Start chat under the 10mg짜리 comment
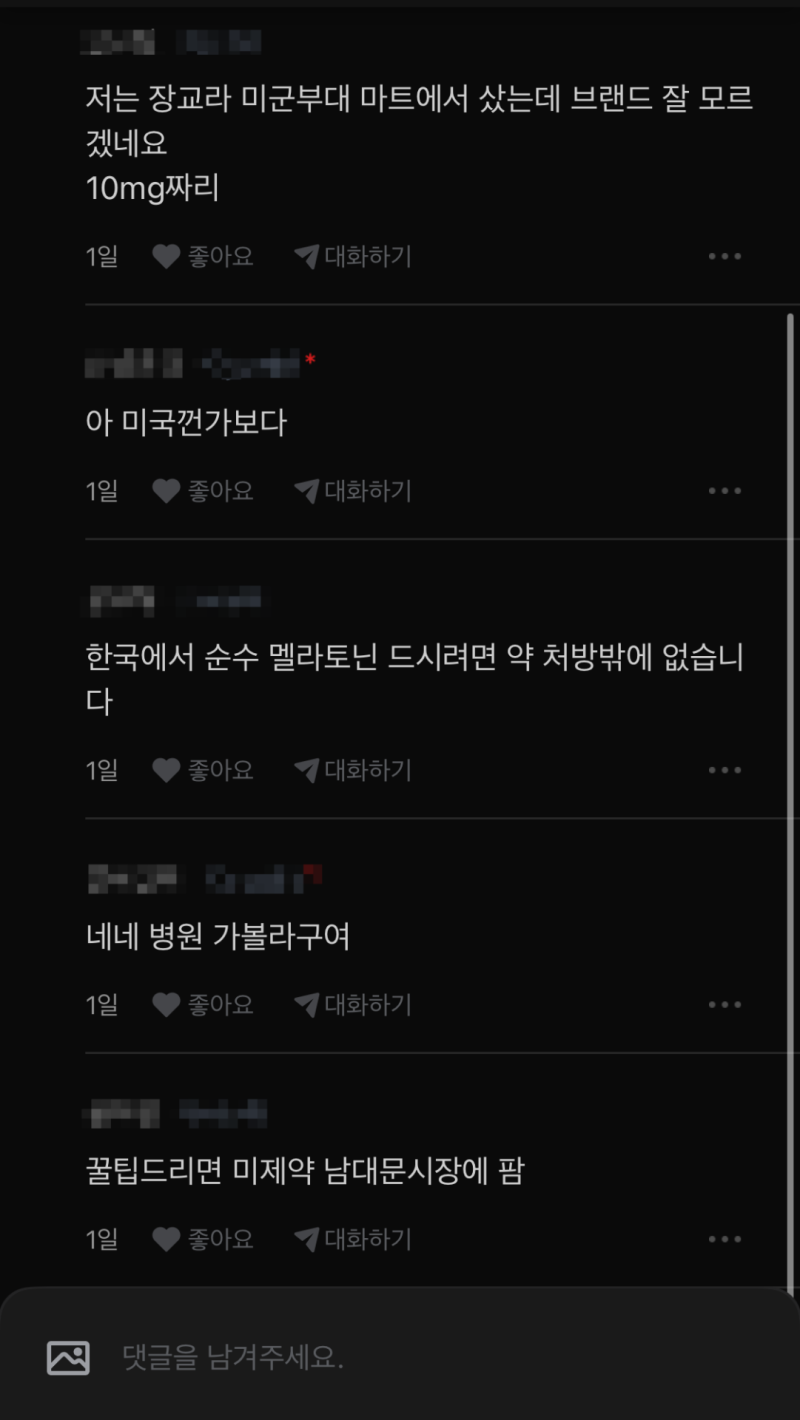The image size is (800, 1420). tap(353, 257)
